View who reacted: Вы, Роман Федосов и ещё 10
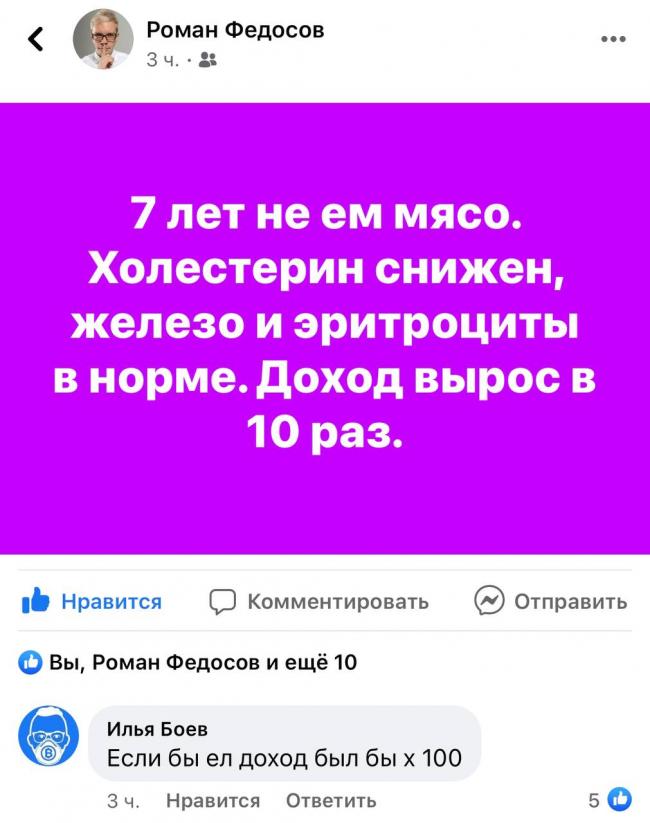Image resolution: width=650 pixels, height=823 pixels. [190, 661]
